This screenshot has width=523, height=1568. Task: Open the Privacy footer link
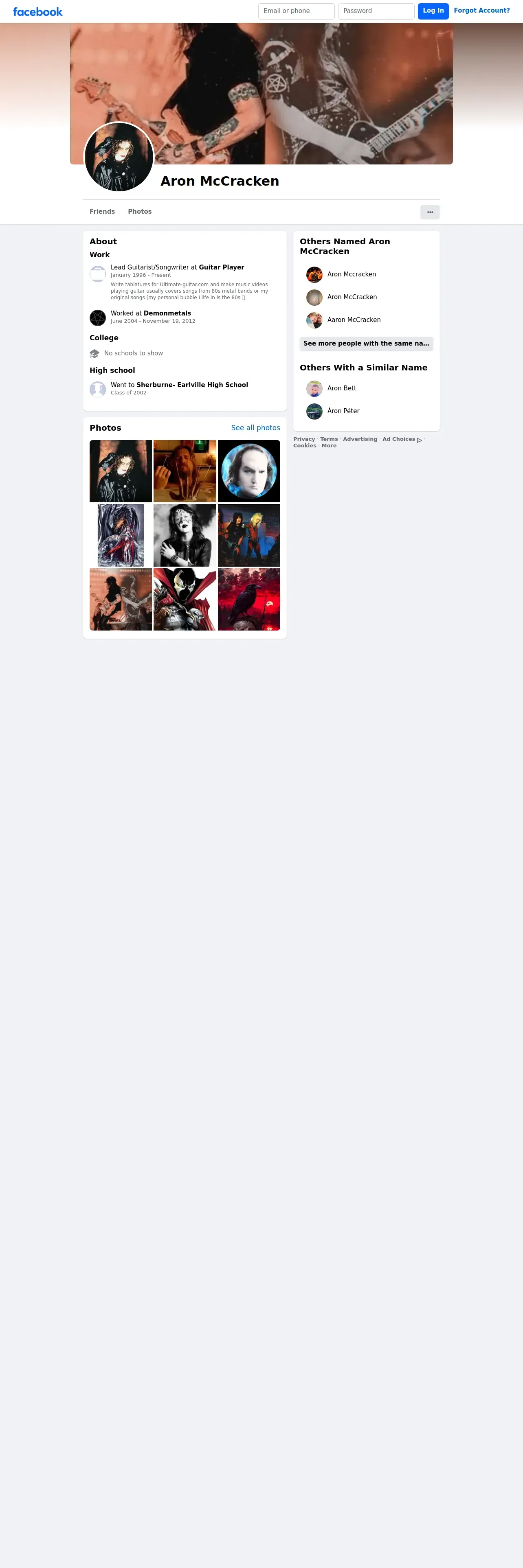click(304, 440)
